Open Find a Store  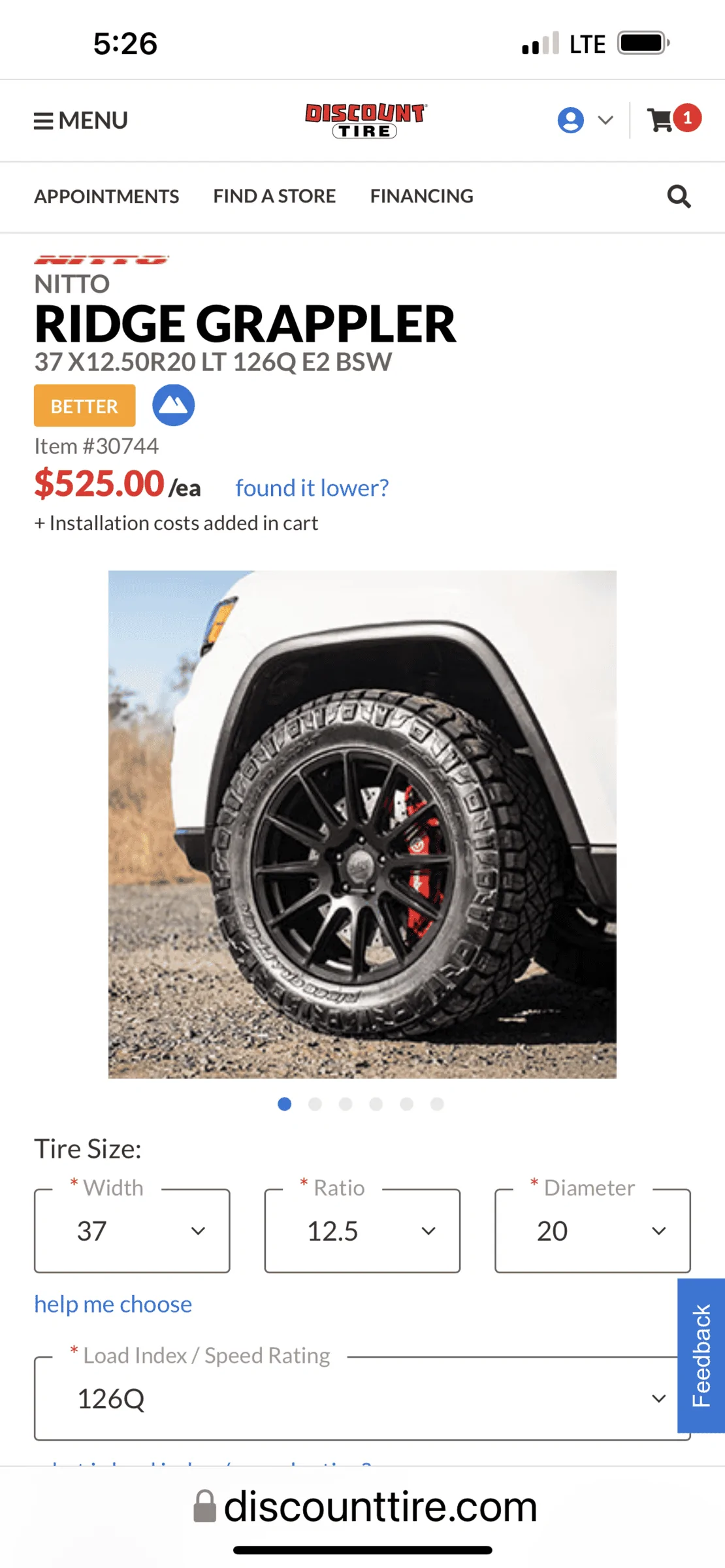(x=274, y=196)
